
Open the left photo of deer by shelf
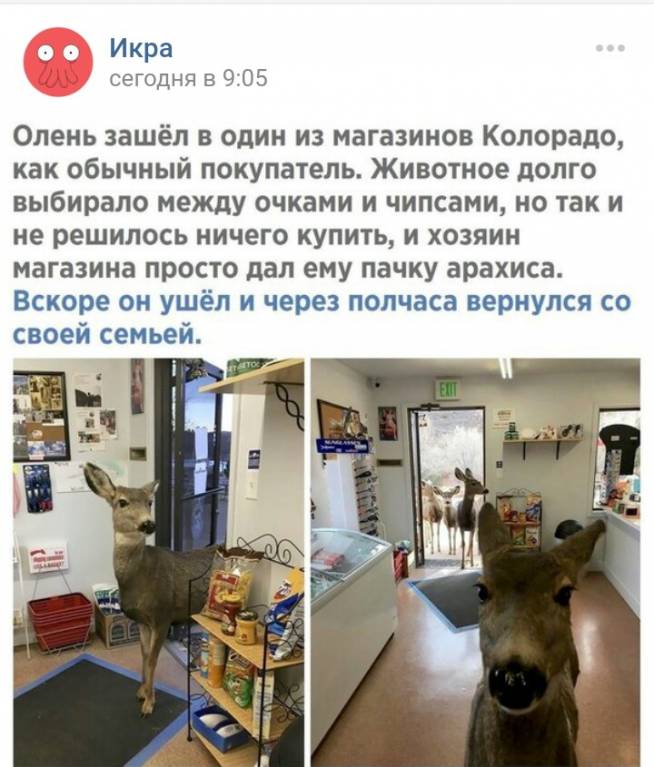pyautogui.click(x=158, y=562)
